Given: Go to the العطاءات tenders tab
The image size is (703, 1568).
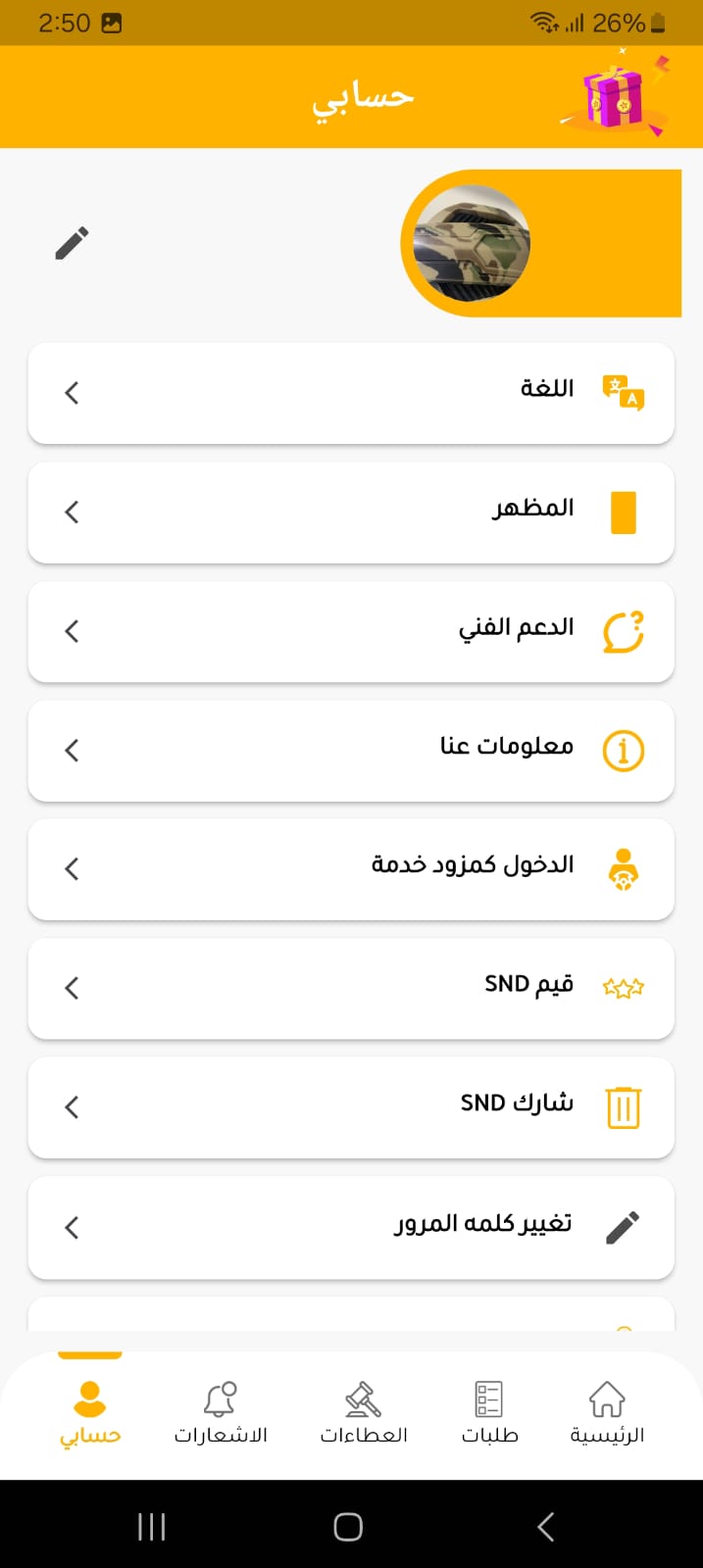Looking at the screenshot, I should pos(364,1411).
